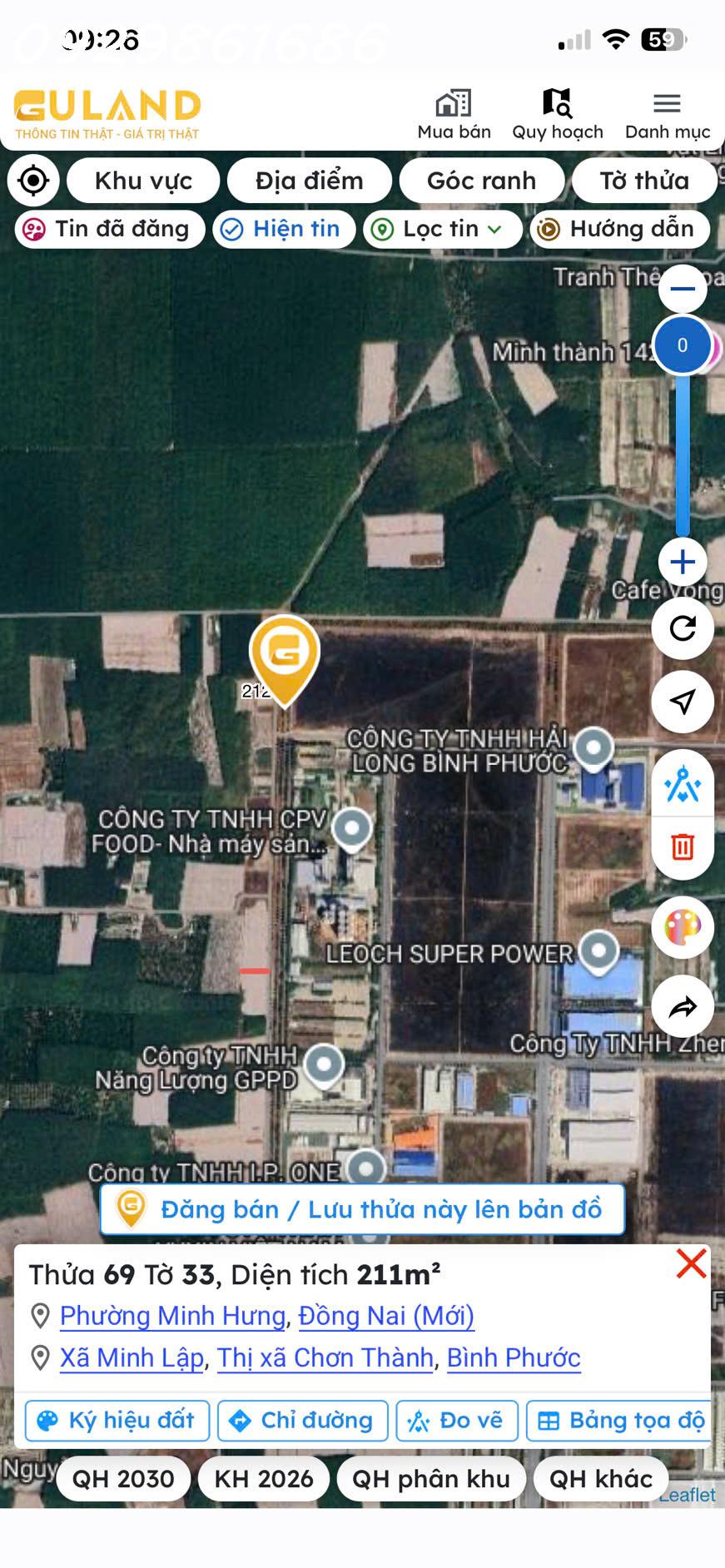
Task: Click the trash icon to clear markers
Action: pyautogui.click(x=682, y=847)
